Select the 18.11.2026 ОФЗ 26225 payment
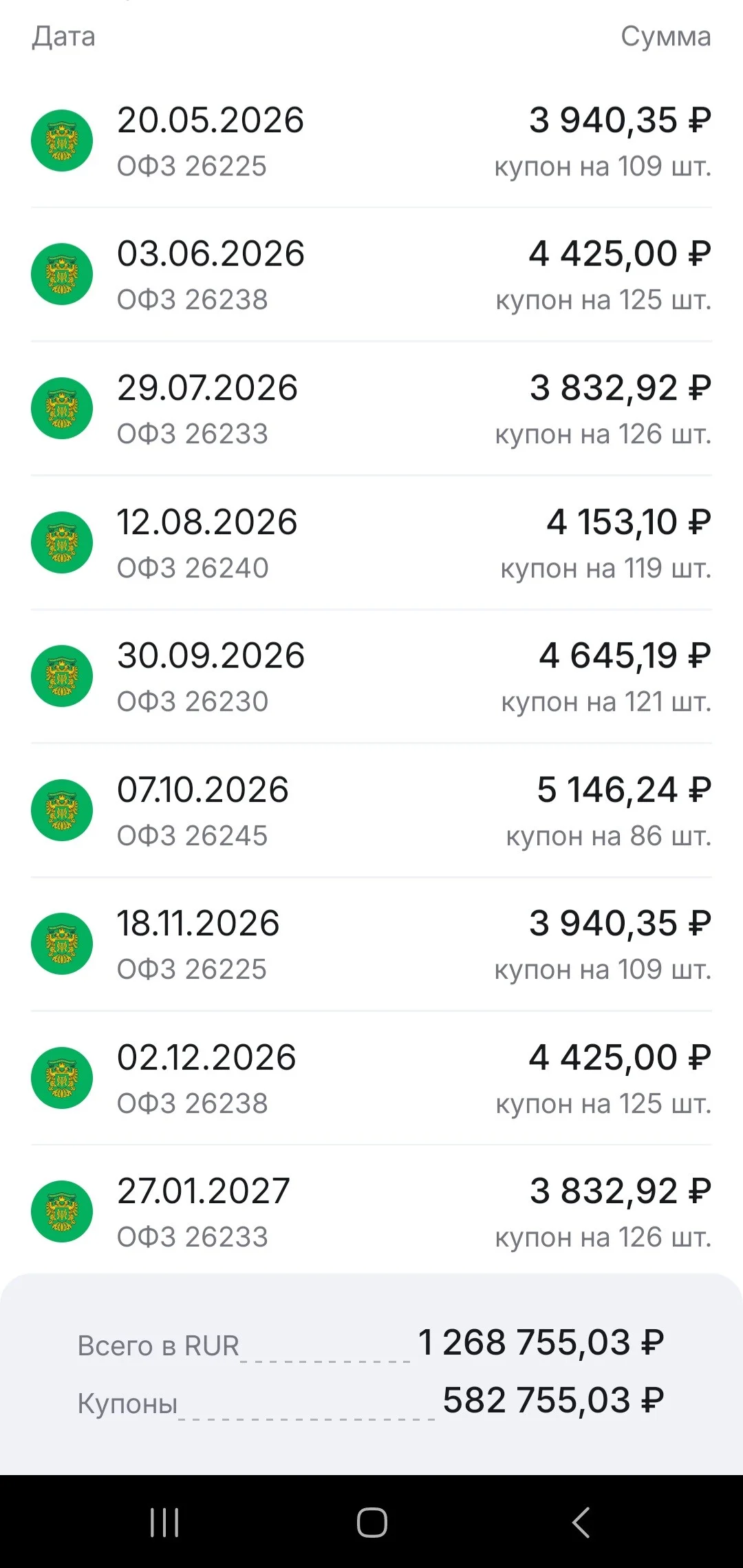 point(371,944)
